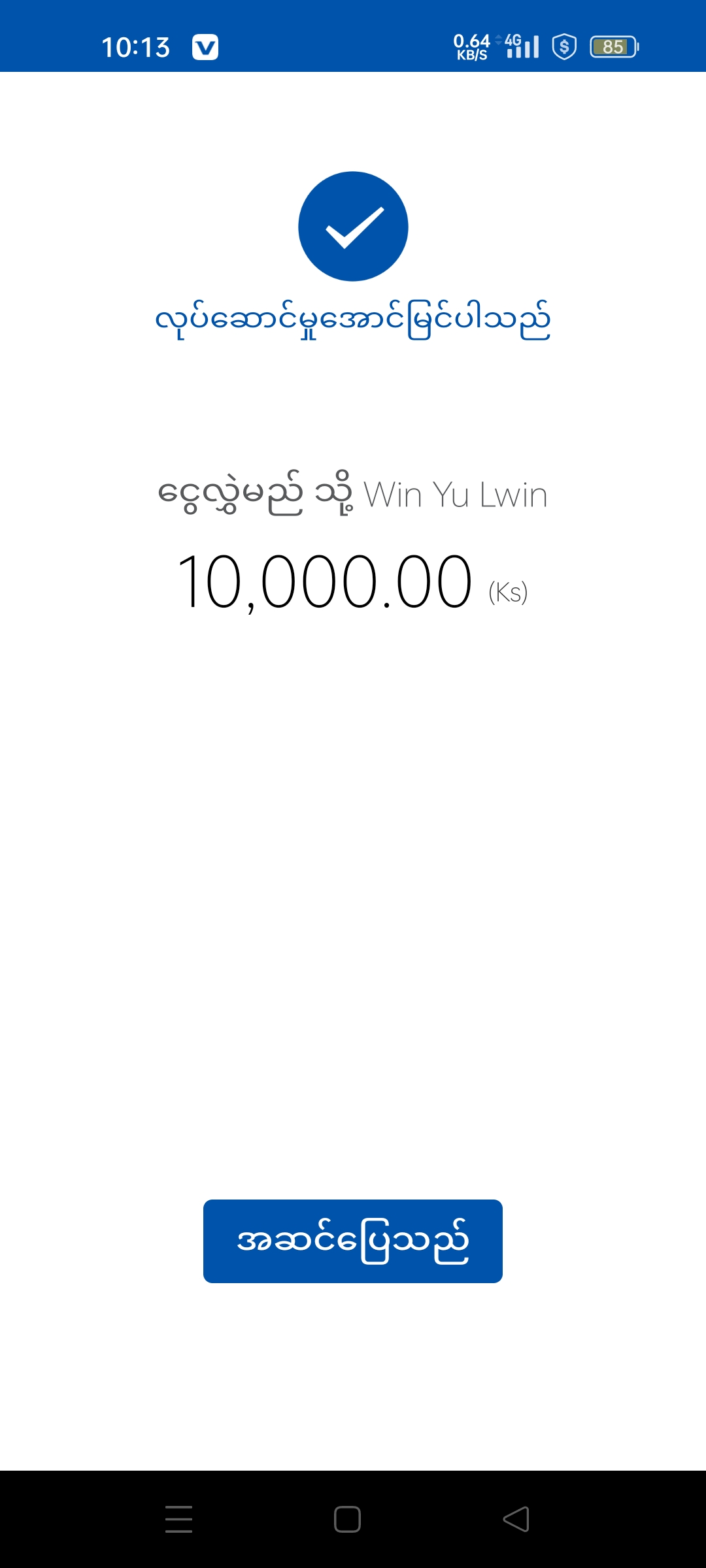Screen dimensions: 706x1568
Task: Tap the blue အဆင်ပြေသည် confirmation button
Action: point(352,1241)
